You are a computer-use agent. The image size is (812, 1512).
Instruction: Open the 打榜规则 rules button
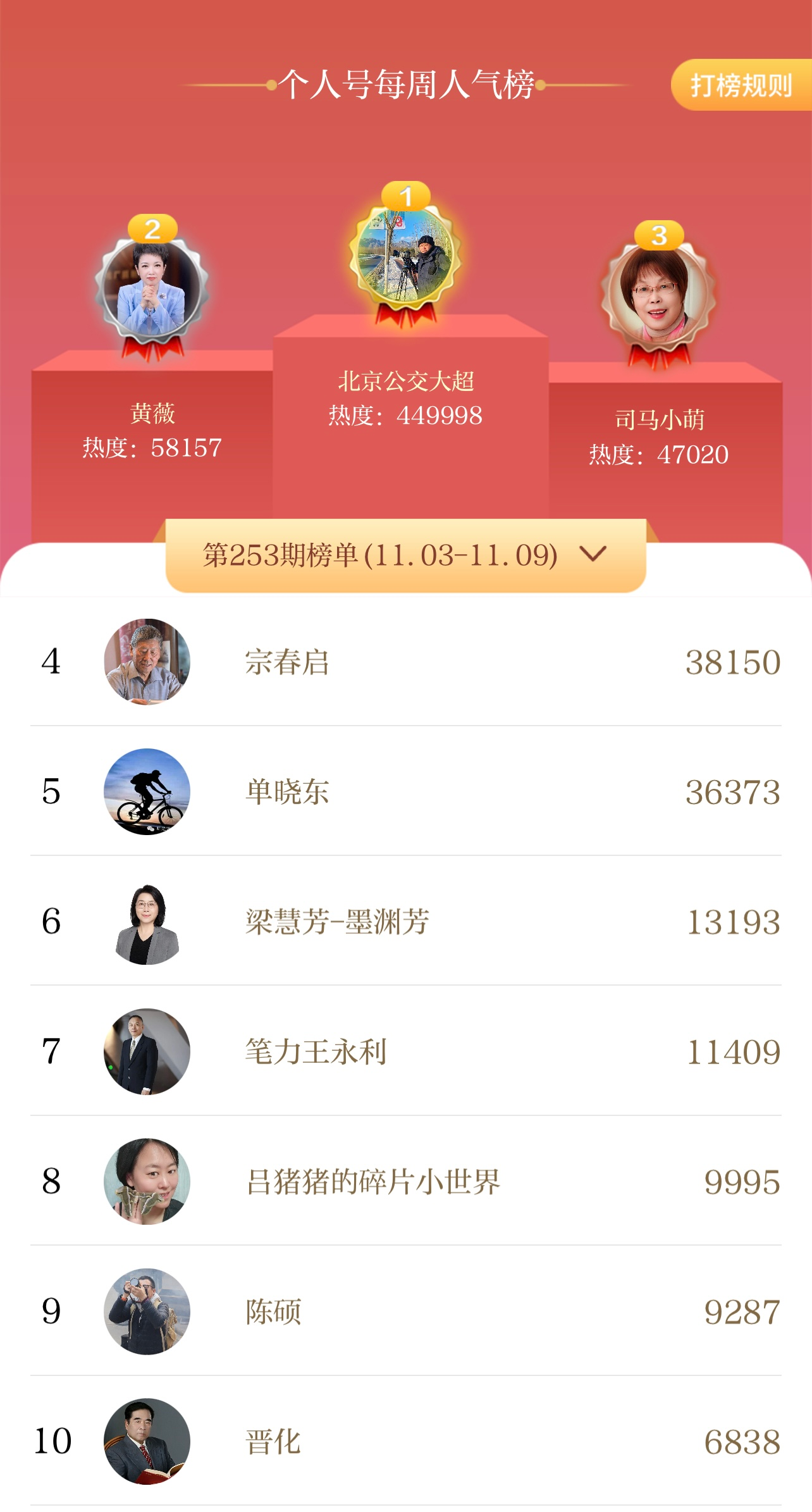[x=741, y=85]
